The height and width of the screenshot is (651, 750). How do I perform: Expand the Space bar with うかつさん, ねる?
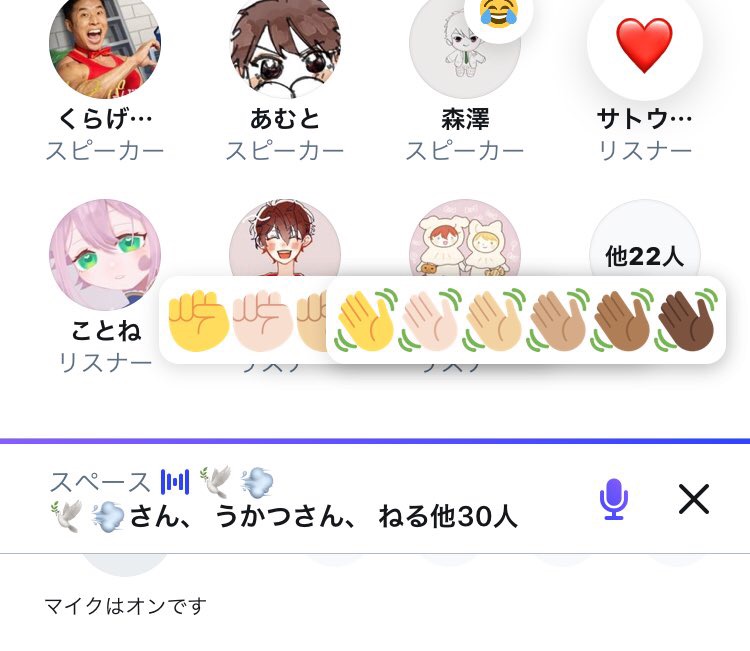point(300,500)
